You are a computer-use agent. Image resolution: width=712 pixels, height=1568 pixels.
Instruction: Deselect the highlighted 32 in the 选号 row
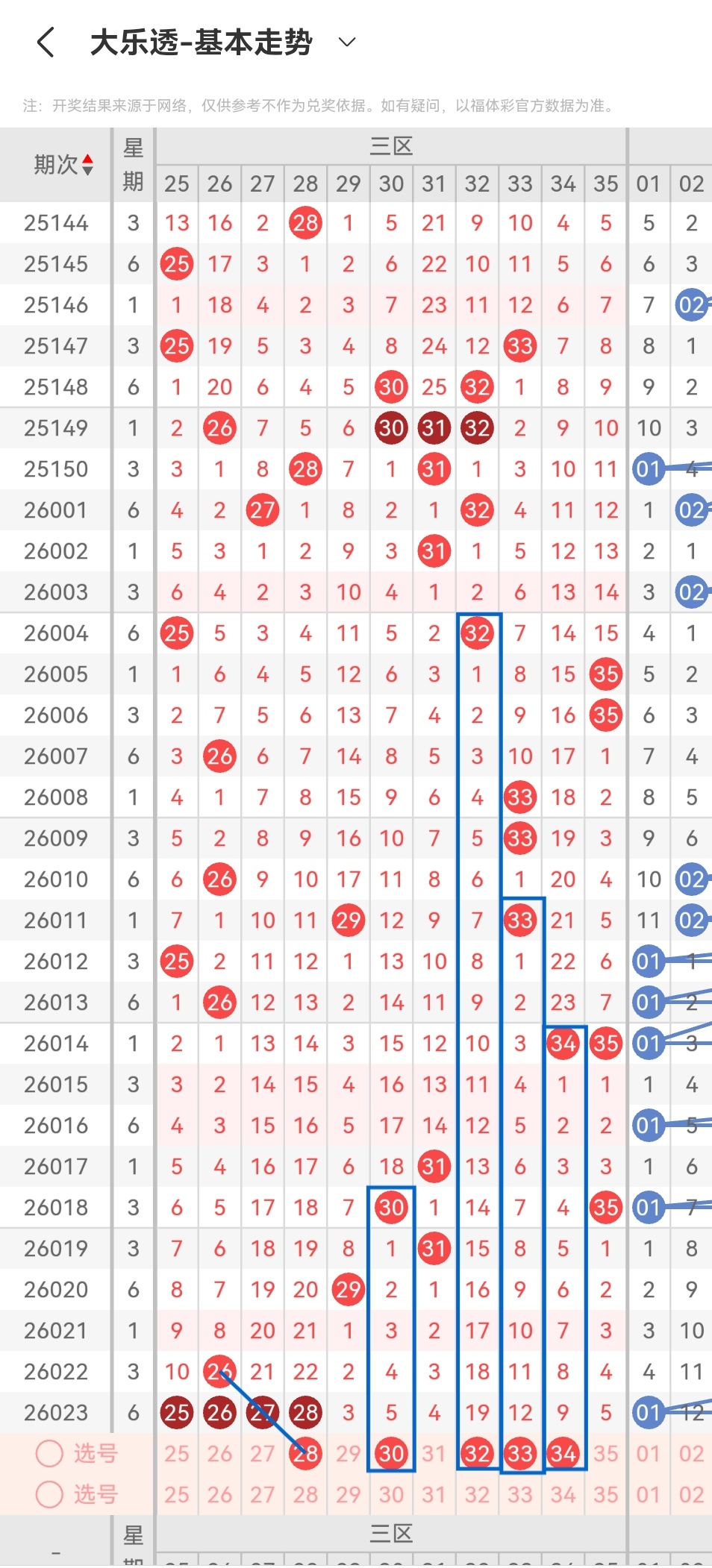pos(477,1453)
